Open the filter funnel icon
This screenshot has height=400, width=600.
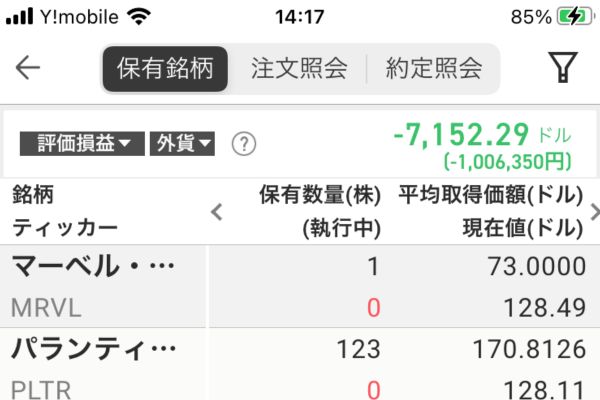click(563, 68)
